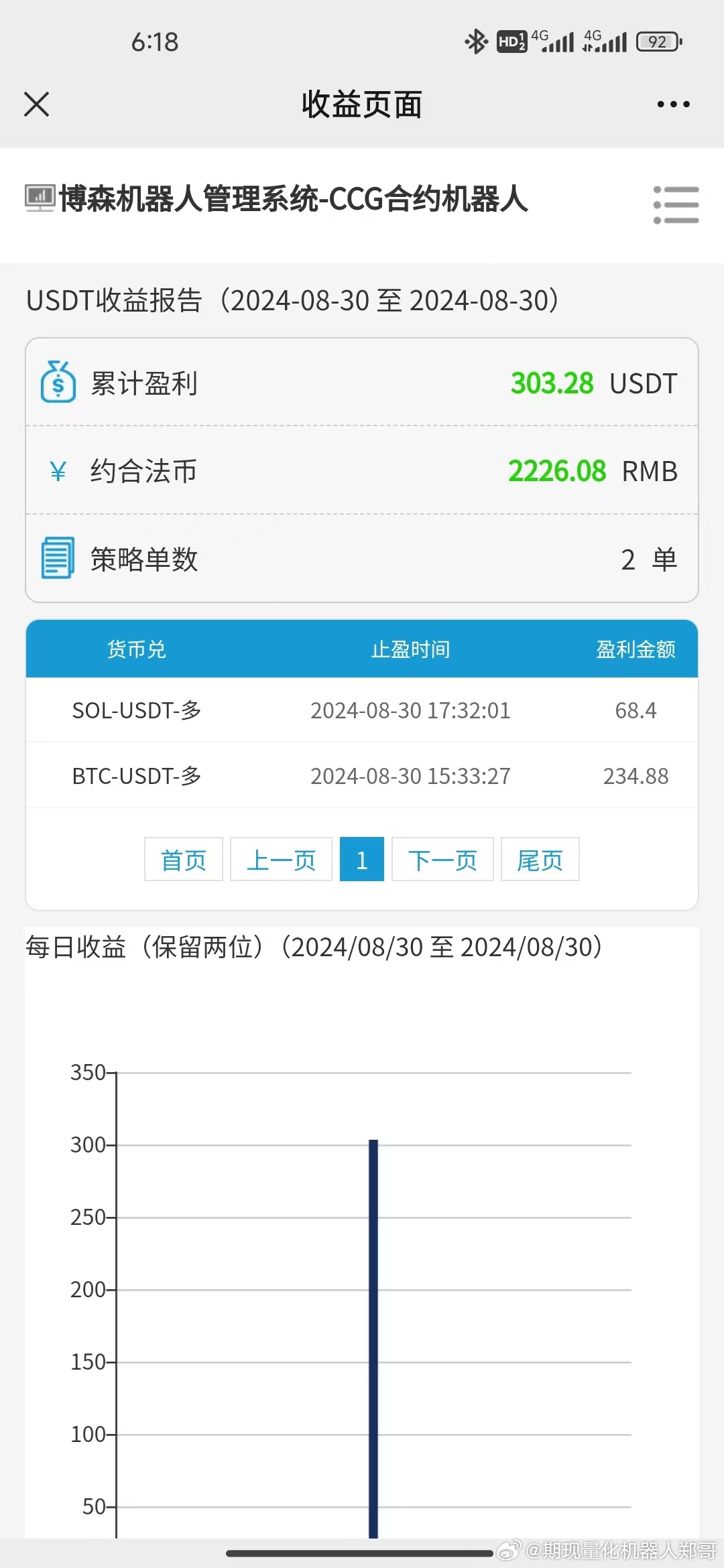Jump to 尾页 last page

coord(540,859)
